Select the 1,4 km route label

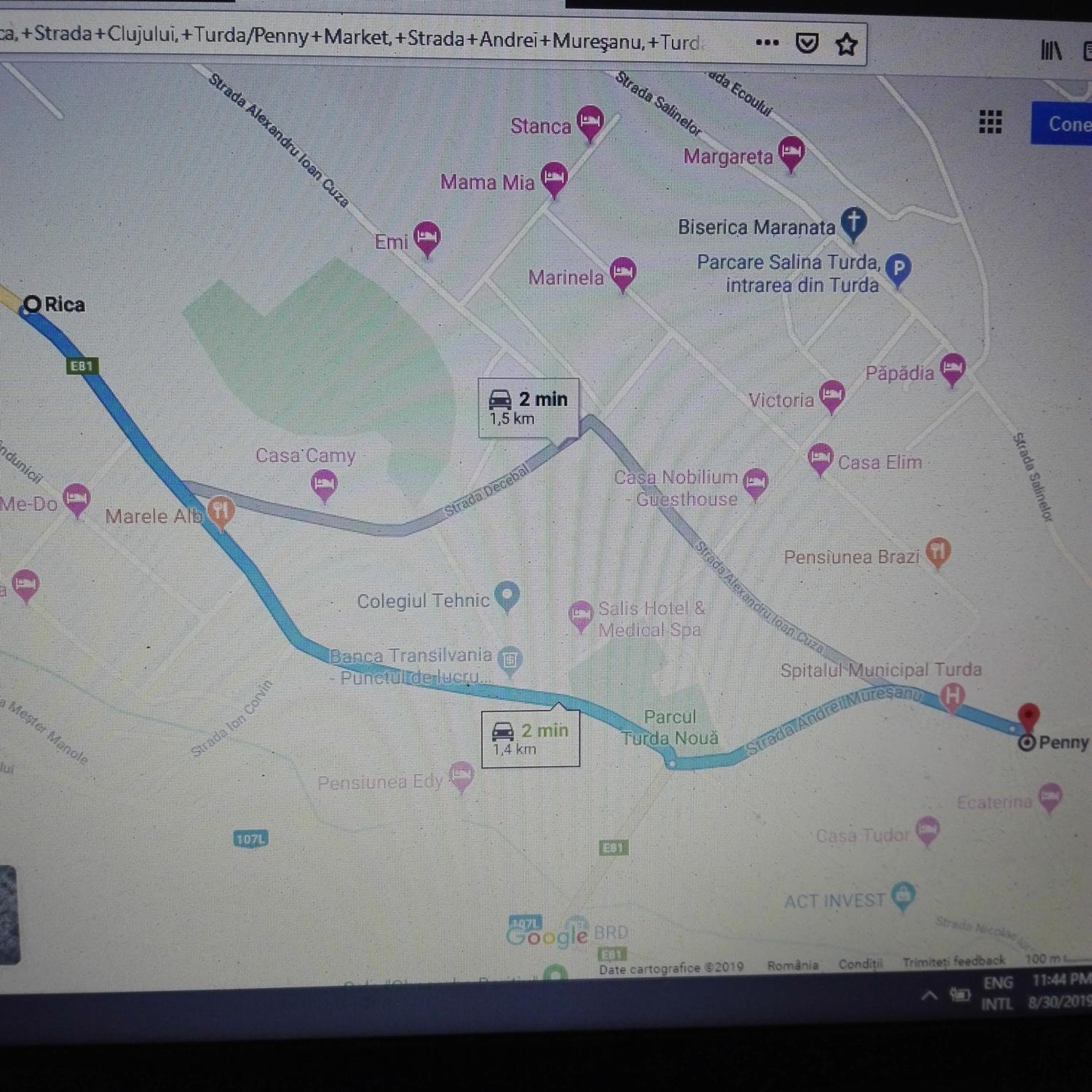(530, 739)
